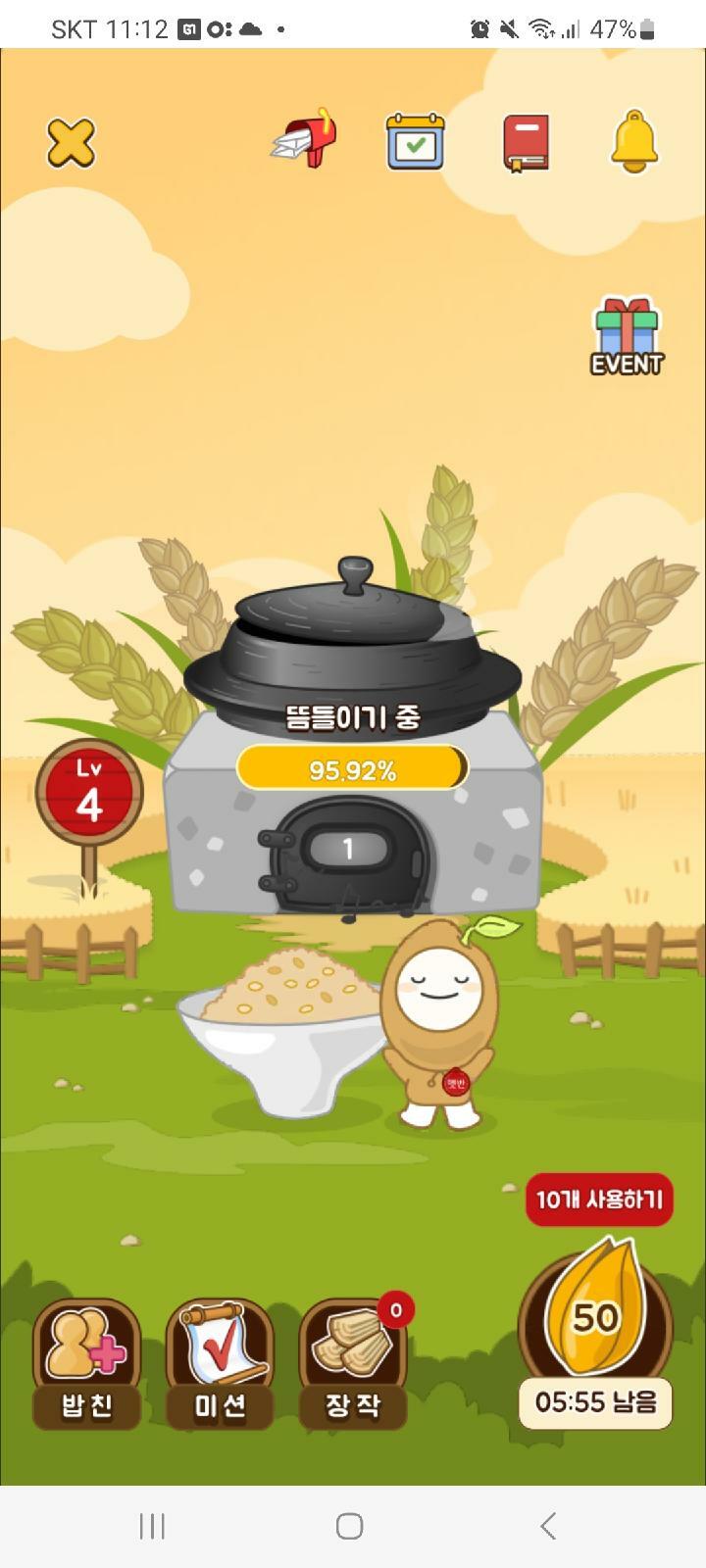
Task: Open the mailbox icon
Action: pyautogui.click(x=305, y=139)
